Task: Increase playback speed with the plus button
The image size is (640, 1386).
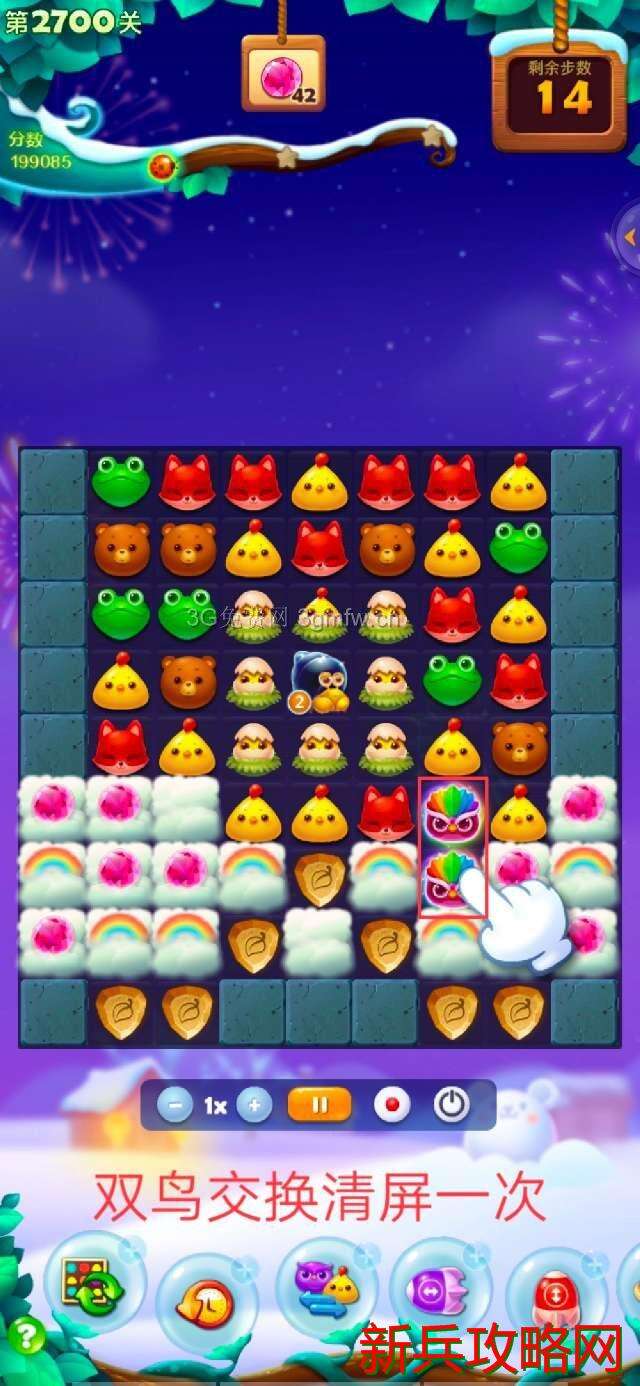Action: [255, 1105]
